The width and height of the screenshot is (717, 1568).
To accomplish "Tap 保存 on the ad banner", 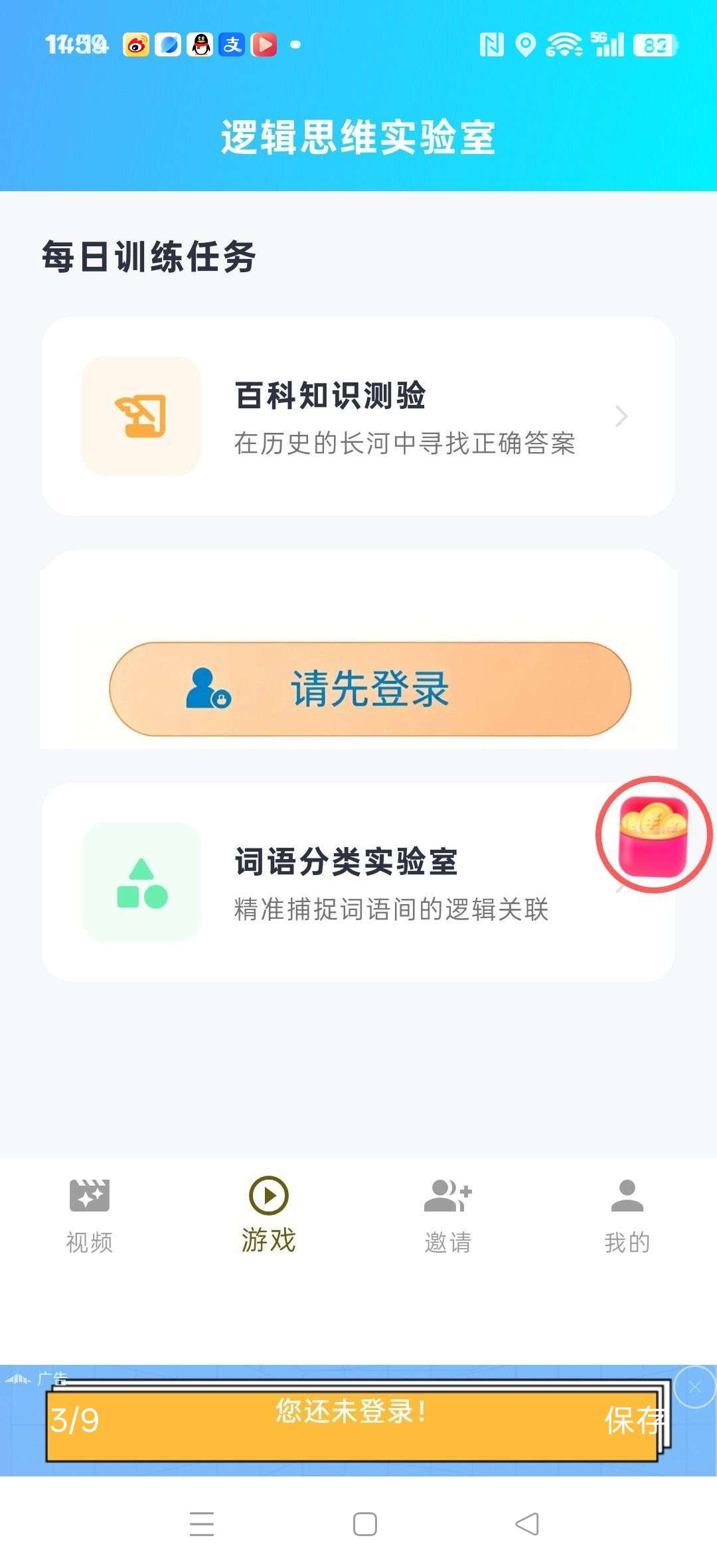I will 634,1421.
